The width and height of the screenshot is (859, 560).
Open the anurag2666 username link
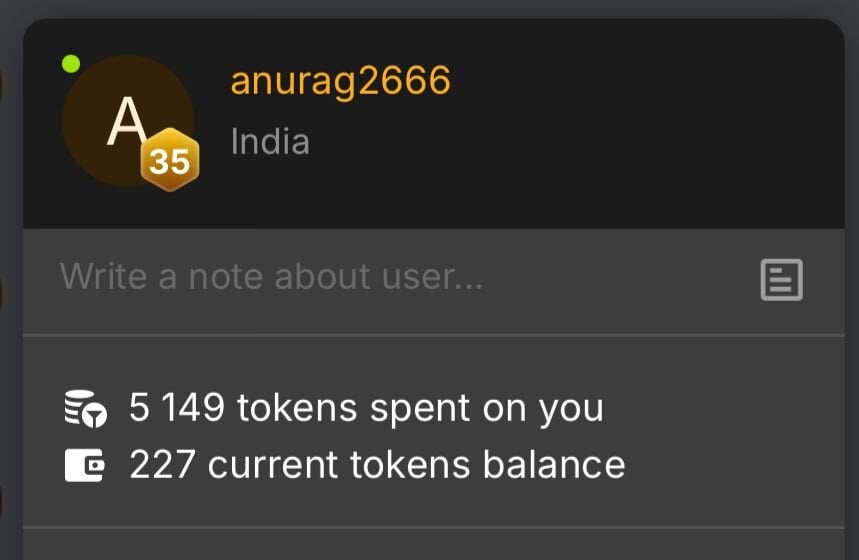340,80
